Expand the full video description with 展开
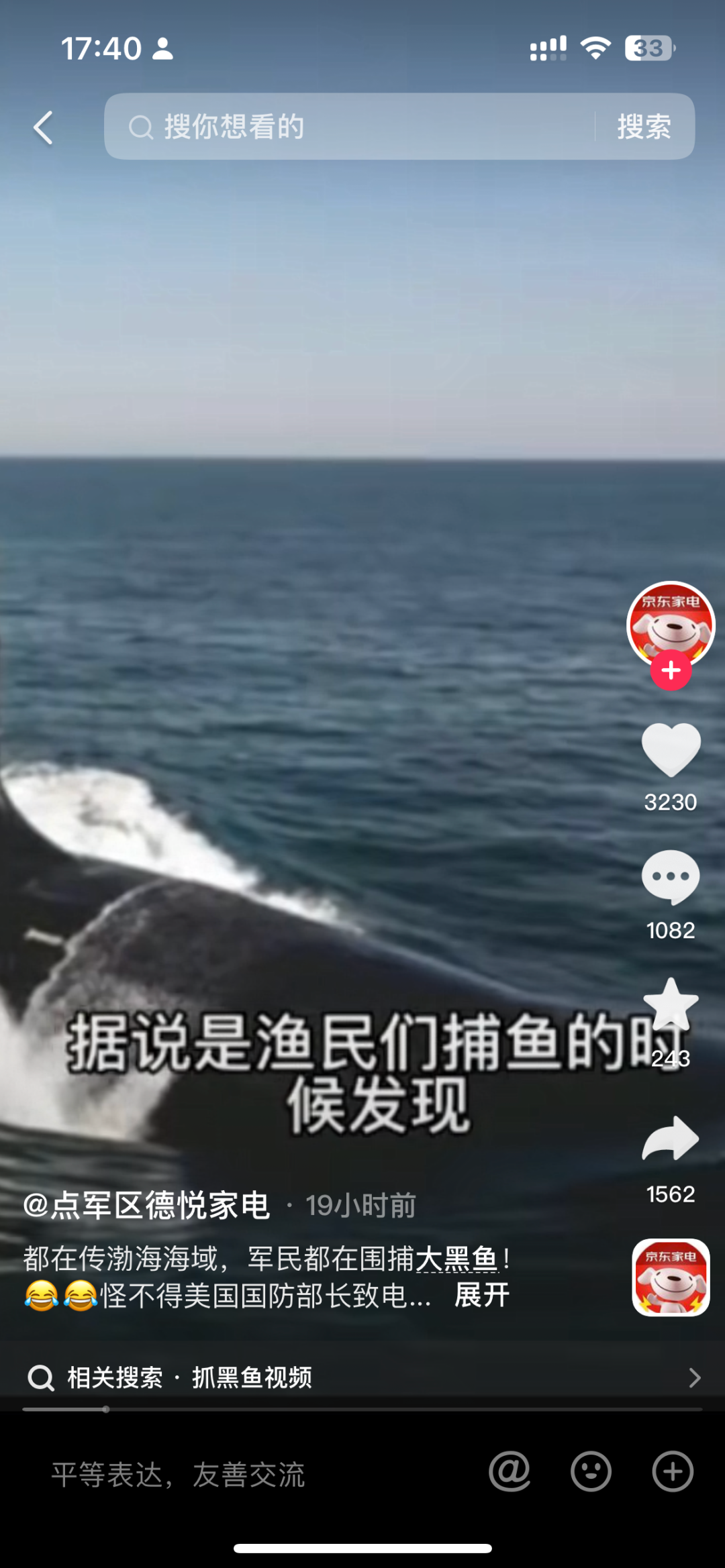This screenshot has height=1568, width=725. pos(482,1295)
